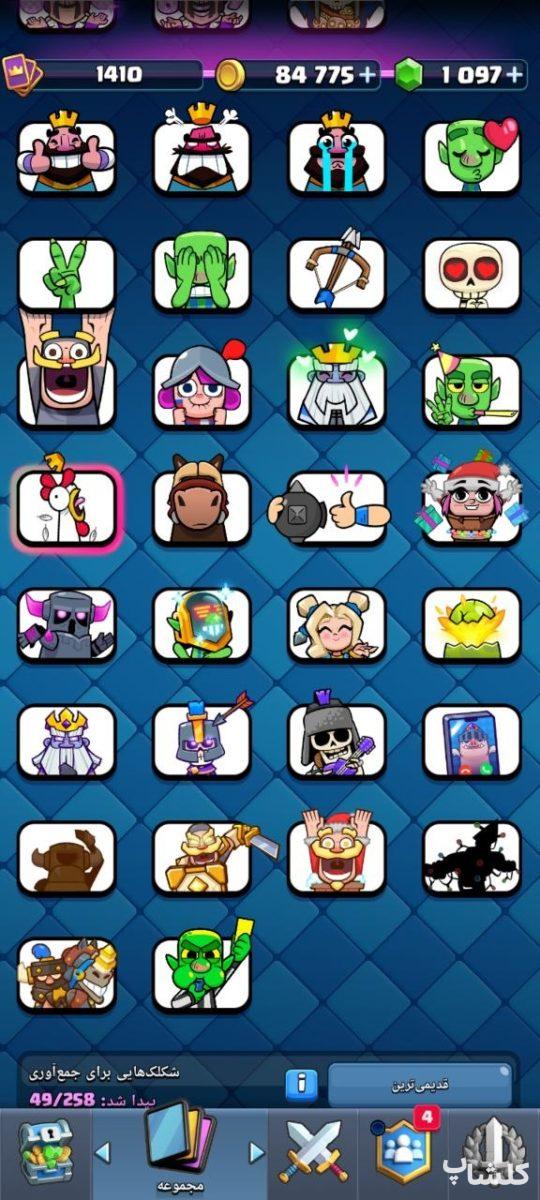Select the crying king emote
Screen dimensions: 540x1200
337,156
